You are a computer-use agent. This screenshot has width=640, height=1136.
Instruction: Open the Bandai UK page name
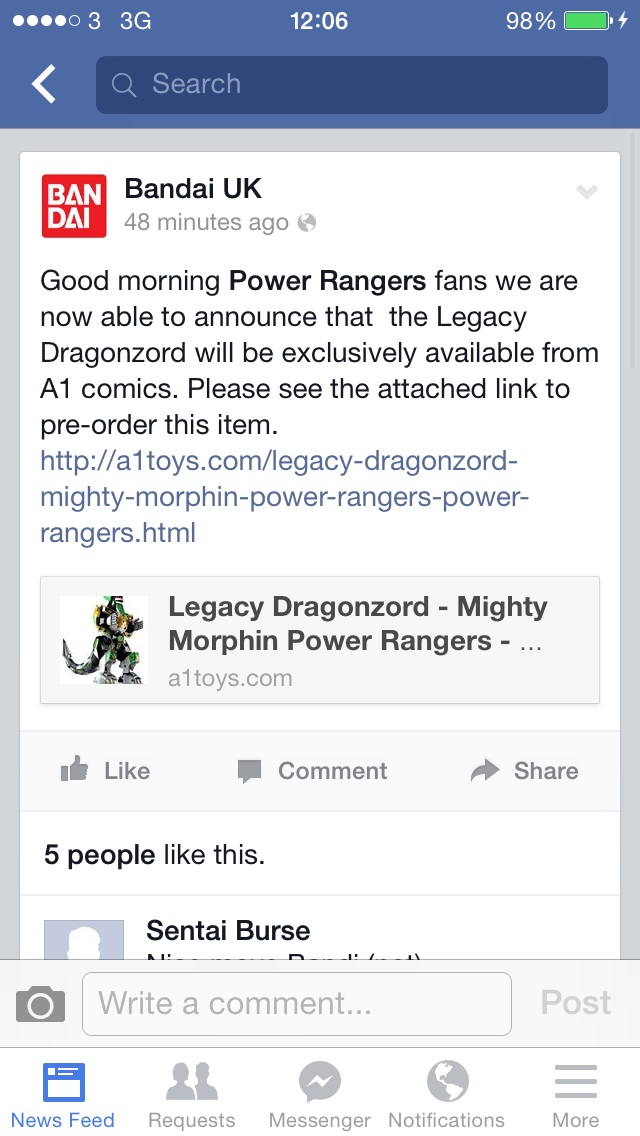pos(193,188)
